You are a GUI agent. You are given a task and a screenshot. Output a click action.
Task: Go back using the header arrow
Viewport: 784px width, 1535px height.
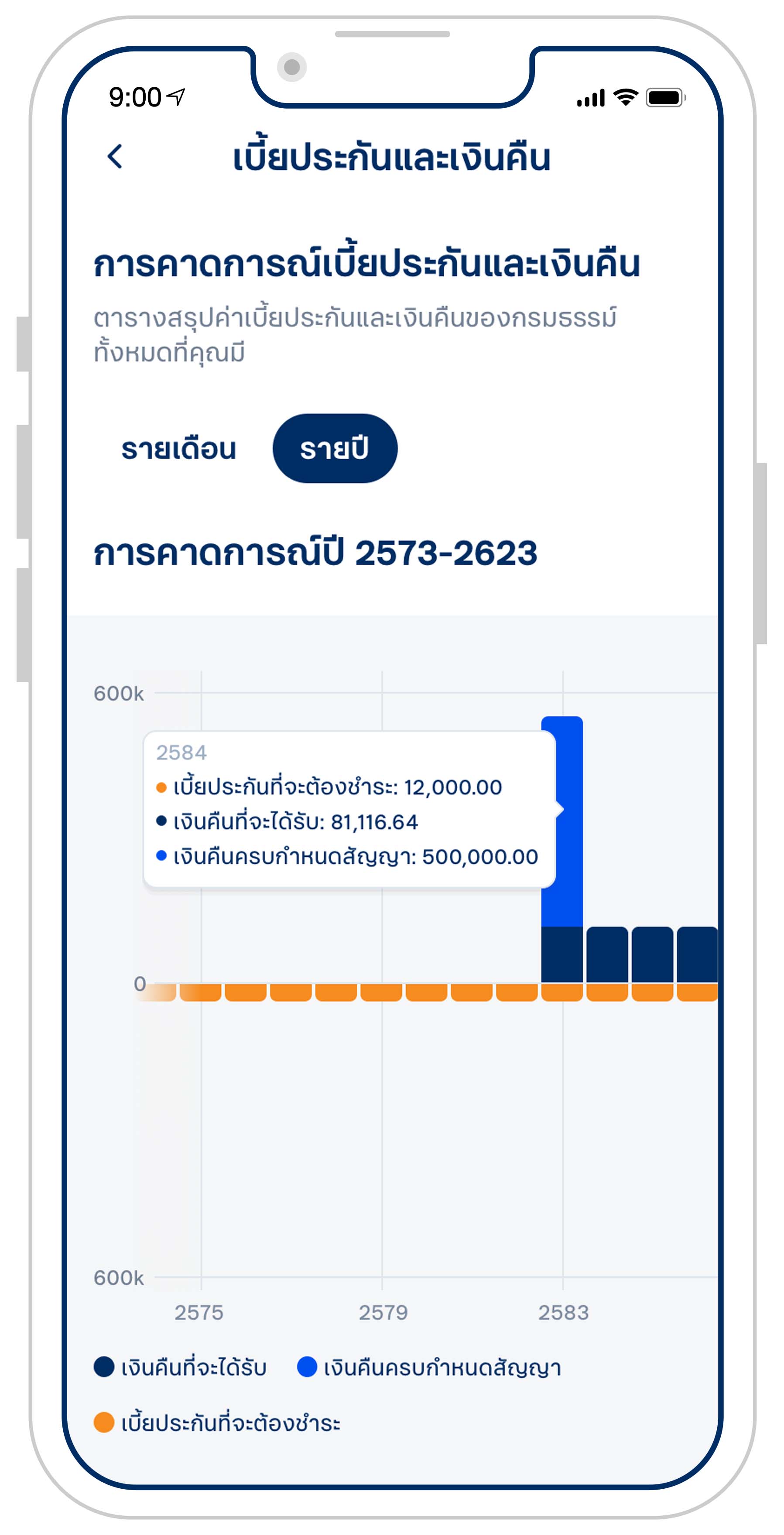pos(115,157)
